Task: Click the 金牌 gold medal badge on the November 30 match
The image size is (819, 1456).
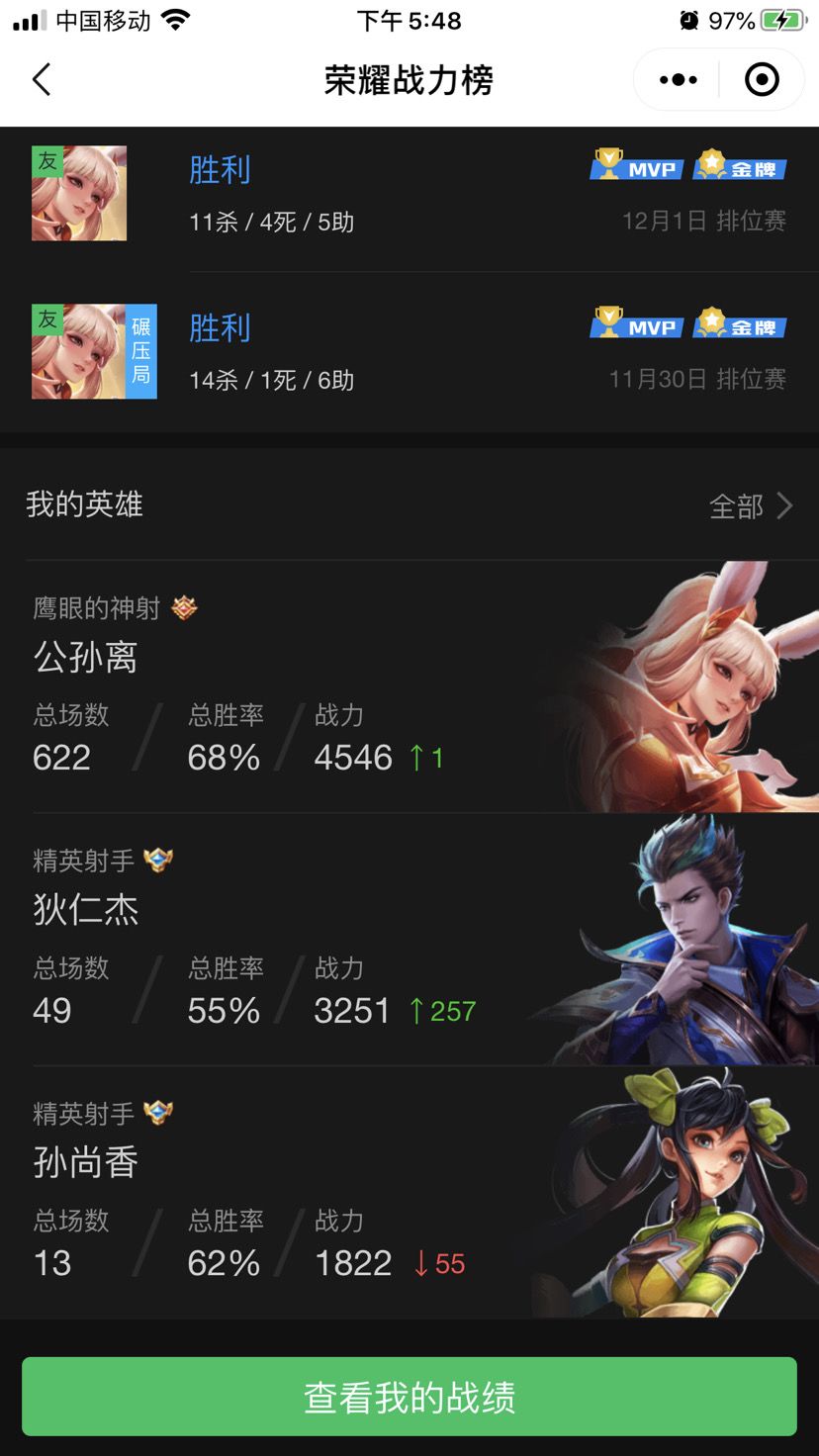Action: [740, 324]
